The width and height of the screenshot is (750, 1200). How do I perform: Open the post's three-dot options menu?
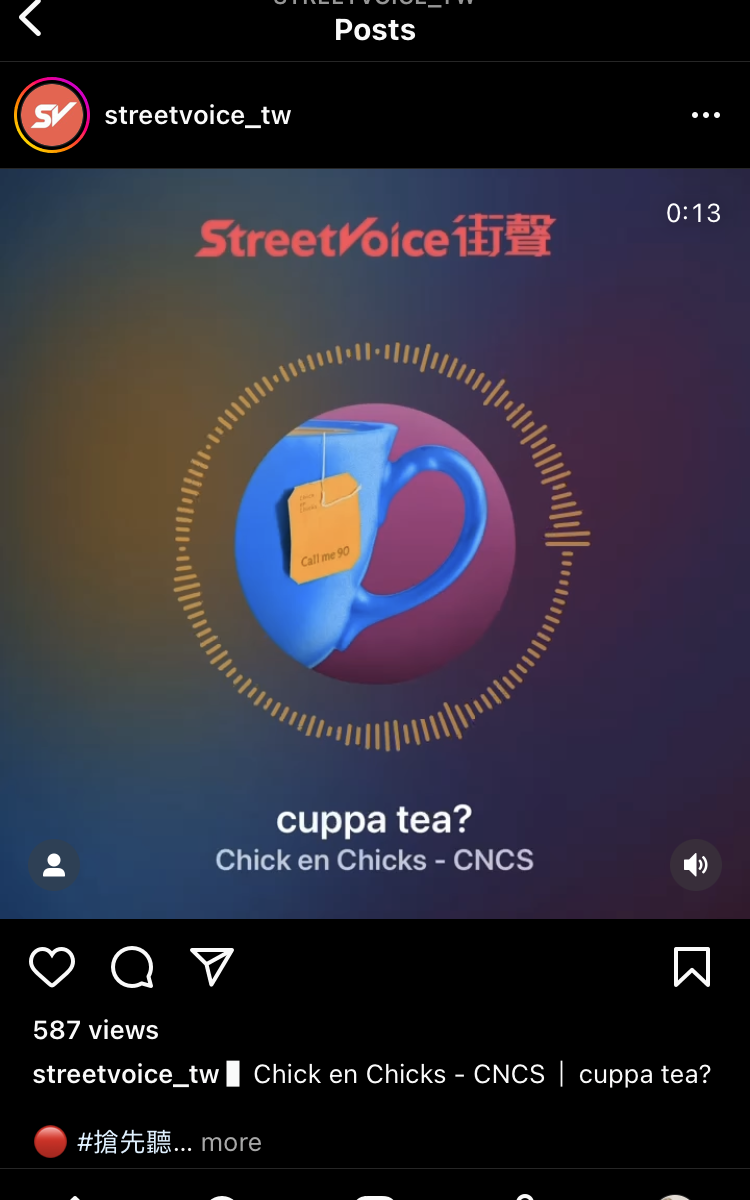(705, 115)
